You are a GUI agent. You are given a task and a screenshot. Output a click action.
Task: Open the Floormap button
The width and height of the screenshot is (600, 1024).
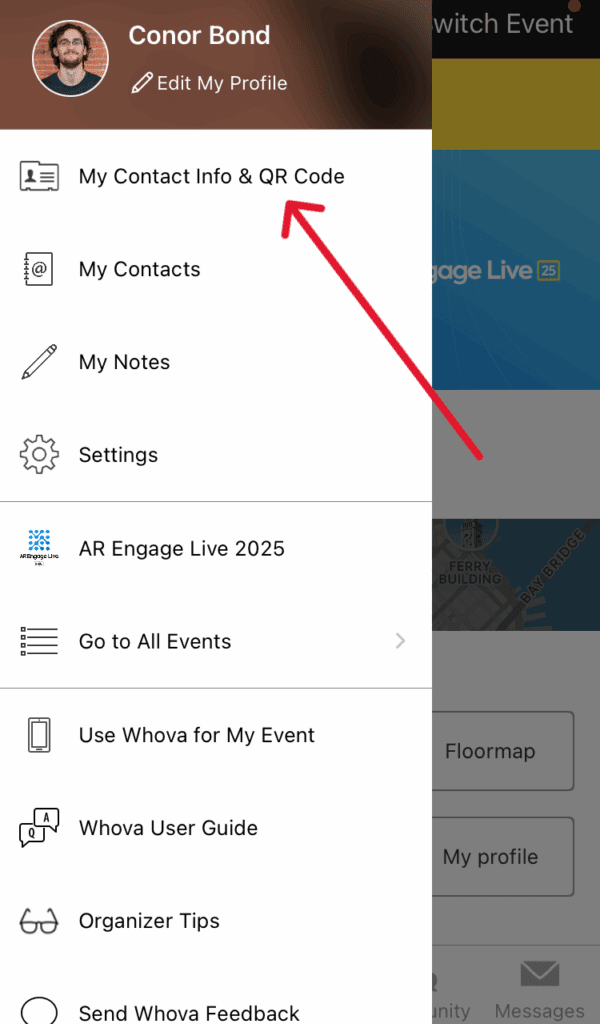click(x=503, y=751)
